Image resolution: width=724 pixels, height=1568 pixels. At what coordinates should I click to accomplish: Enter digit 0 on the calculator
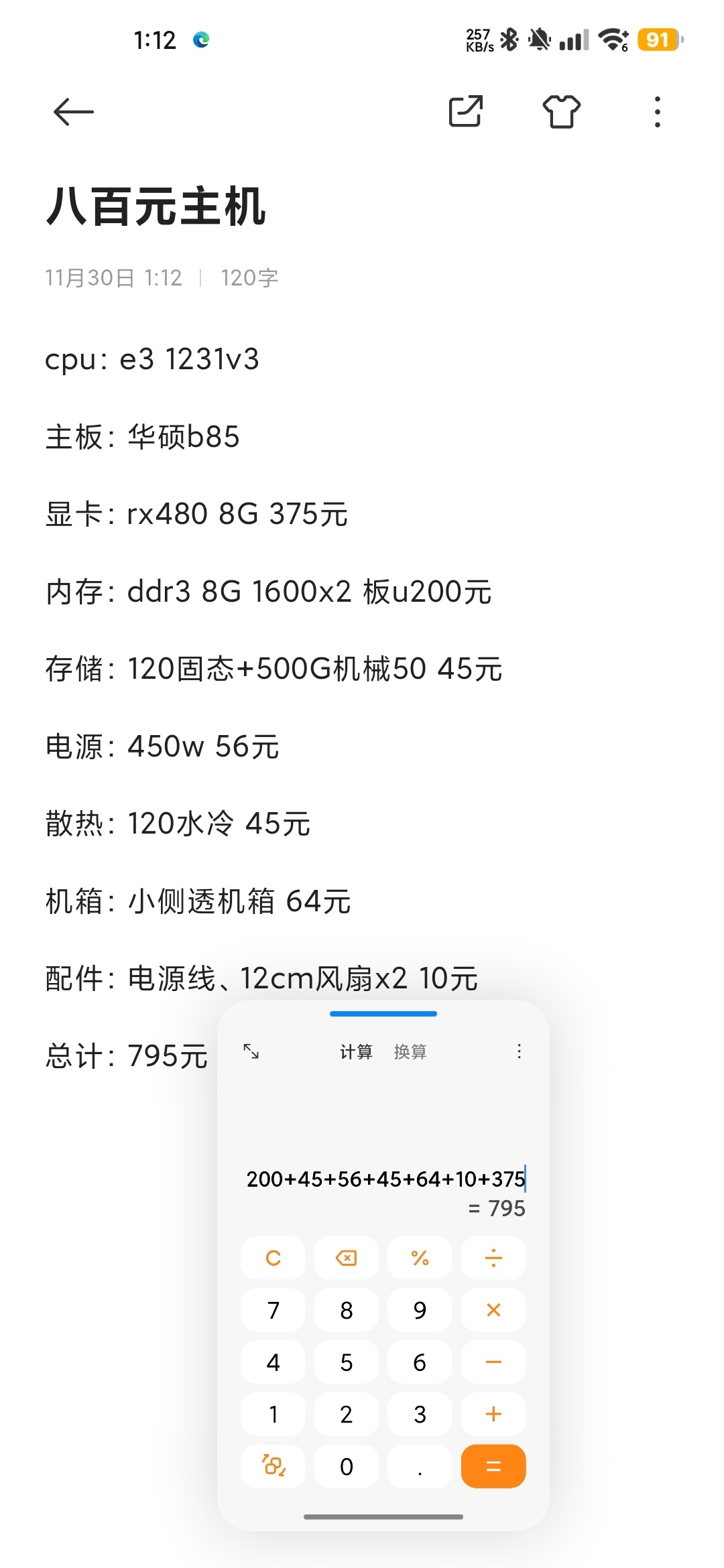347,1466
